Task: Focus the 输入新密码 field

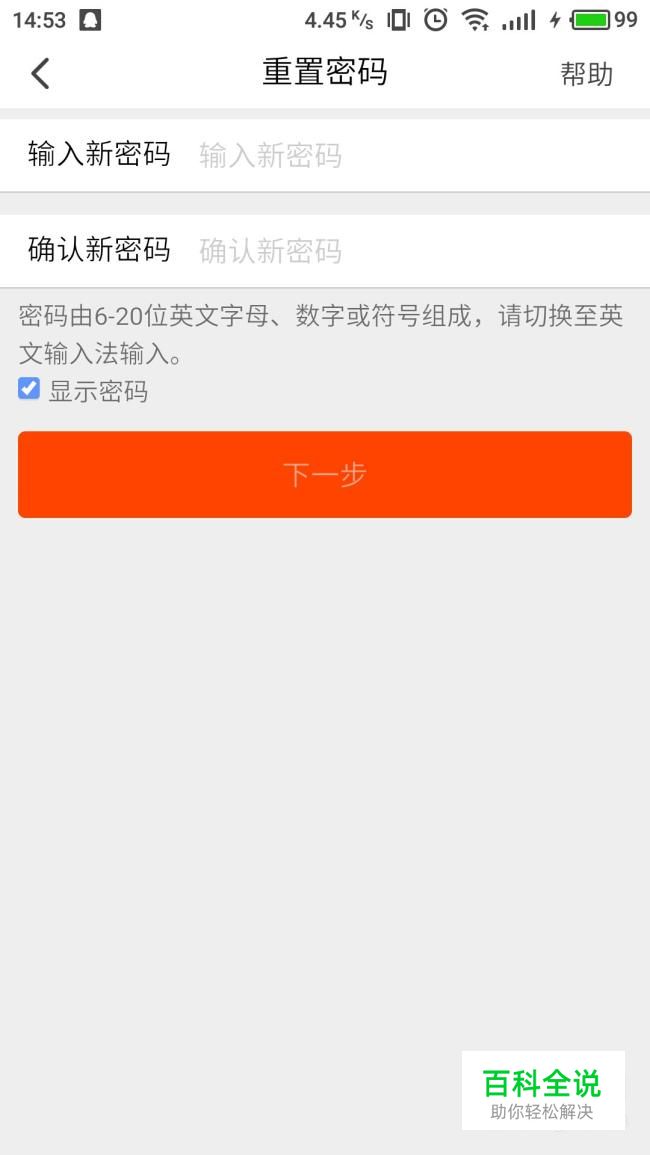Action: click(x=400, y=155)
